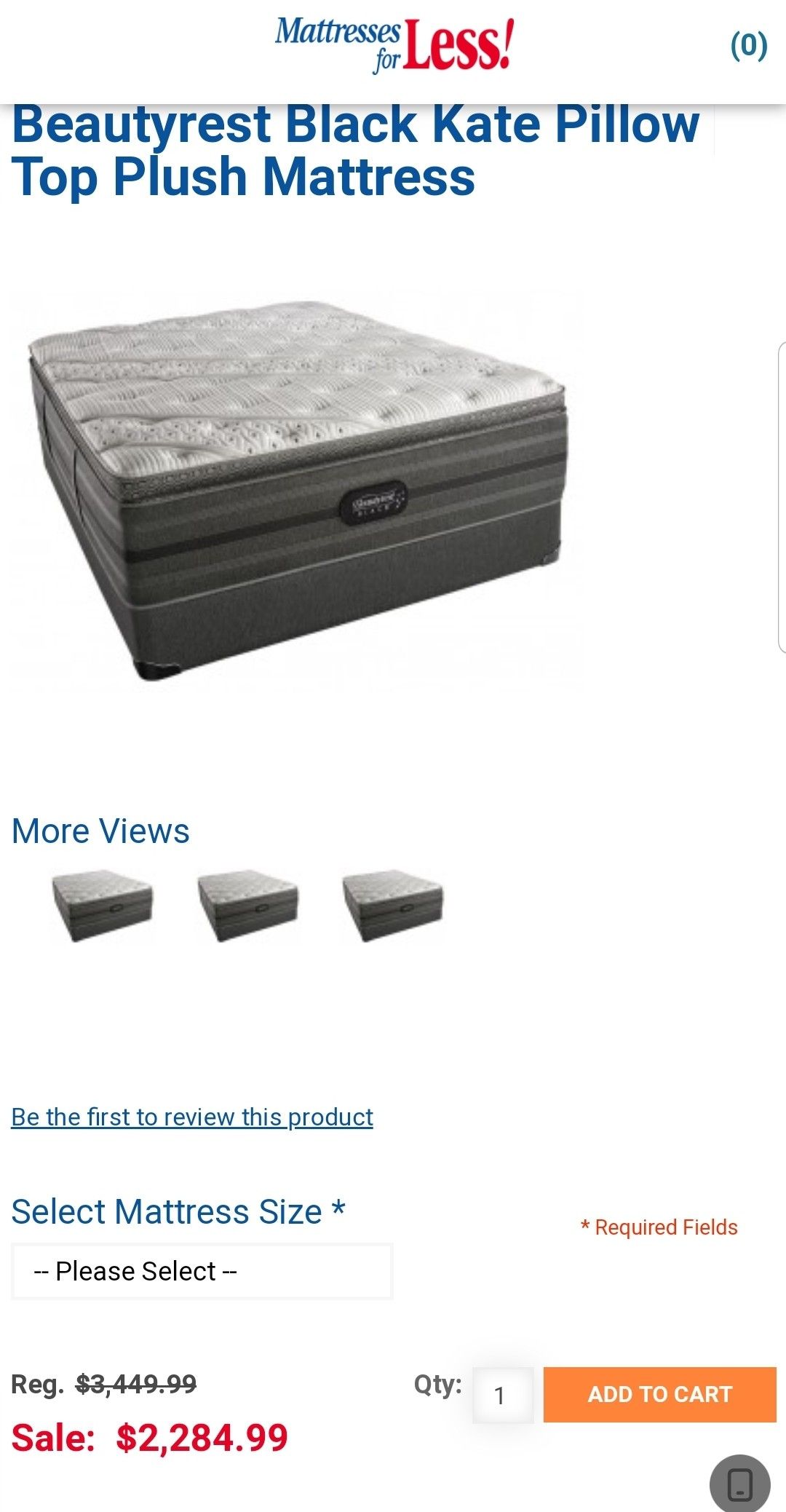Image resolution: width=786 pixels, height=1512 pixels.
Task: Select the second More Views thumbnail
Action: coord(247,906)
